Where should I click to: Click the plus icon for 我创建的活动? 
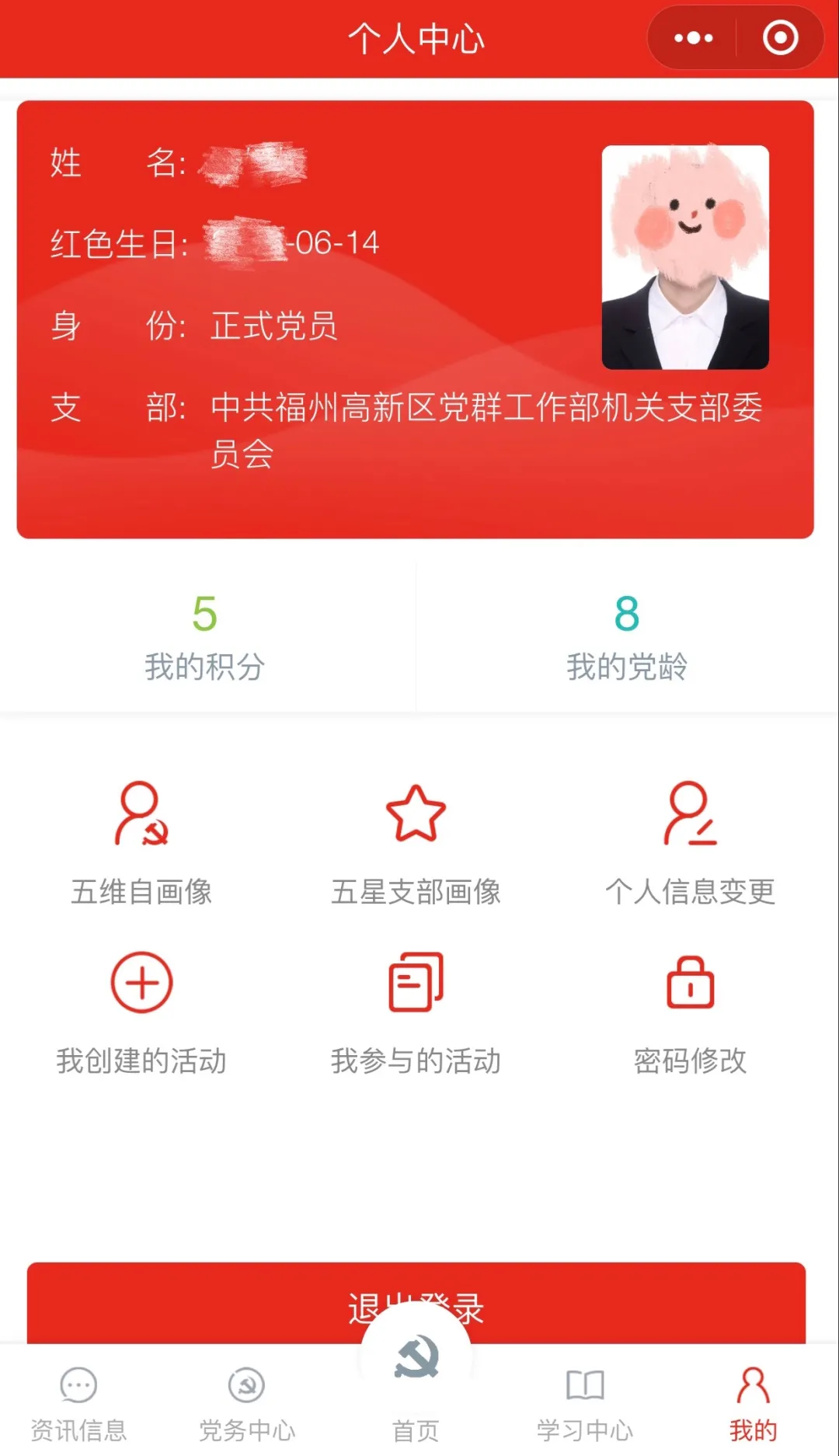[141, 981]
